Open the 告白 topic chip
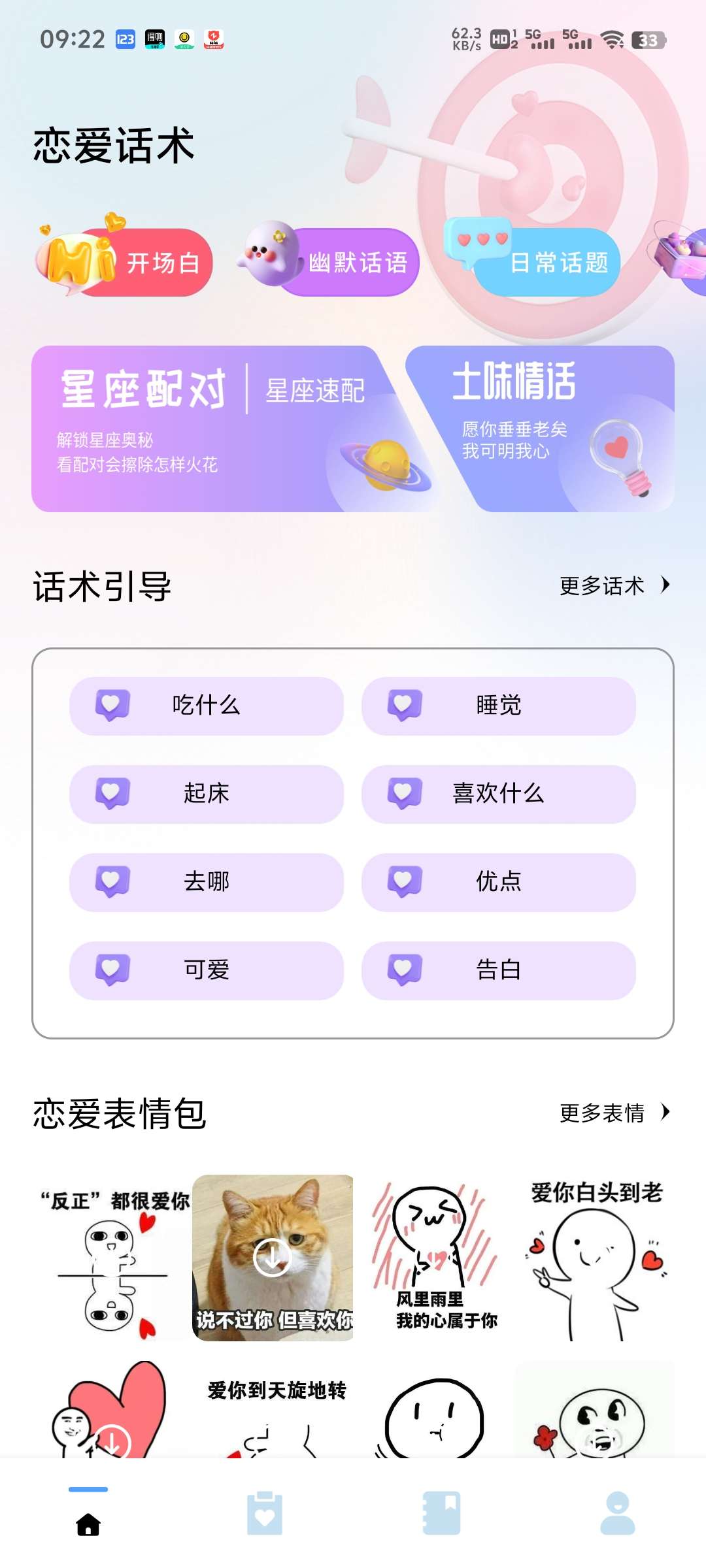This screenshot has height=1568, width=706. pyautogui.click(x=498, y=970)
